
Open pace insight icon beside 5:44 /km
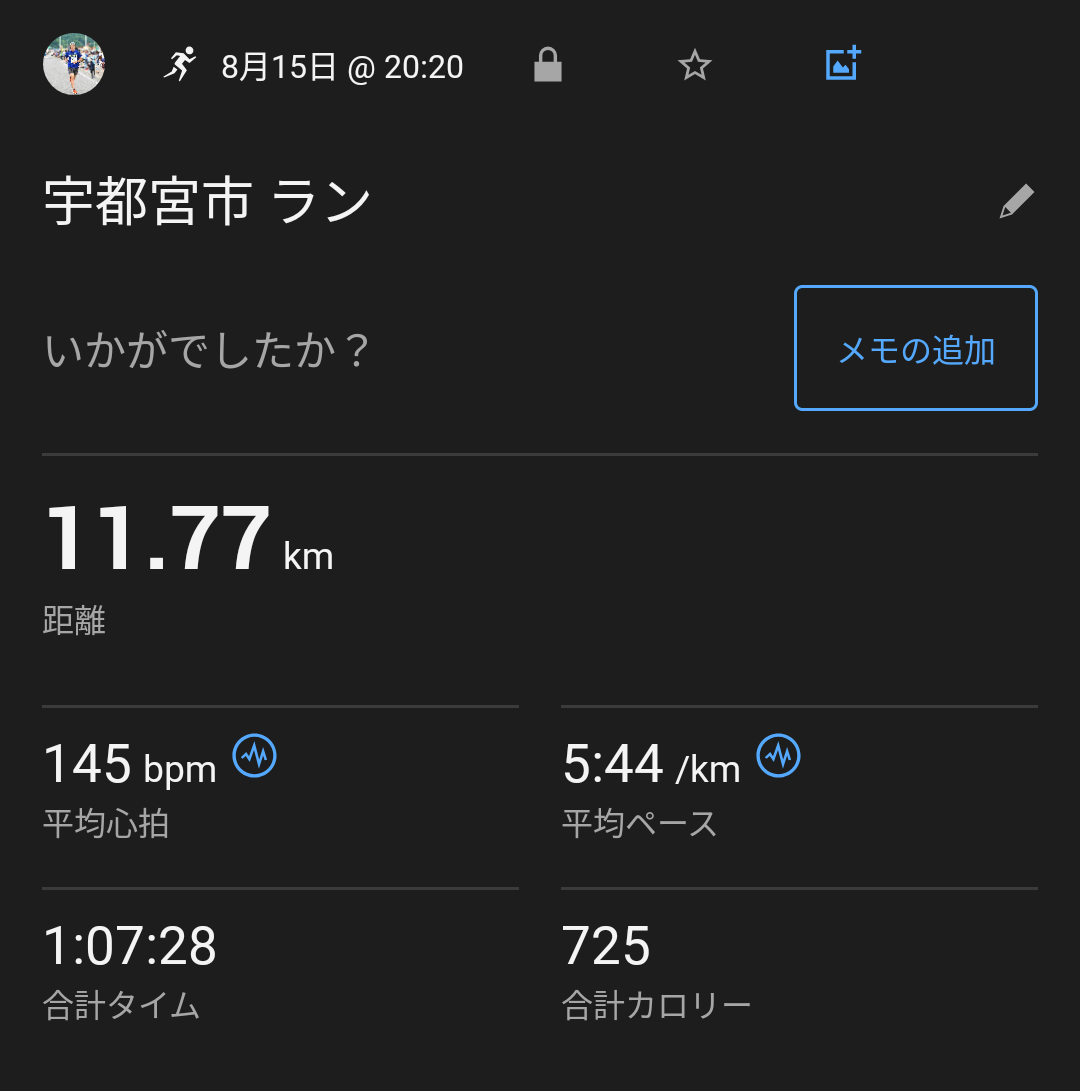coord(778,755)
